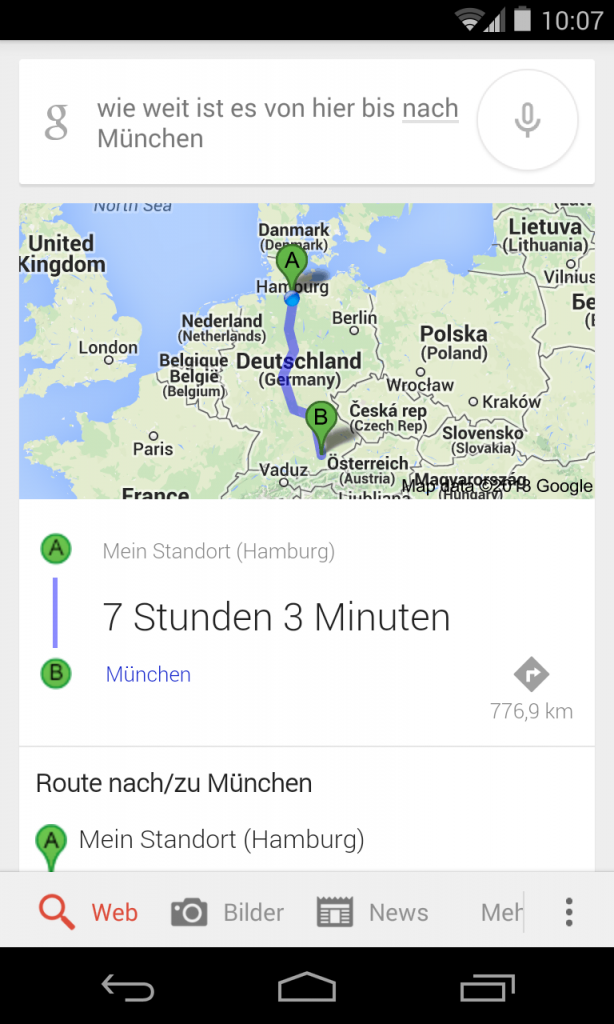Switch to the News tab
The image size is (614, 1024).
pyautogui.click(x=373, y=912)
